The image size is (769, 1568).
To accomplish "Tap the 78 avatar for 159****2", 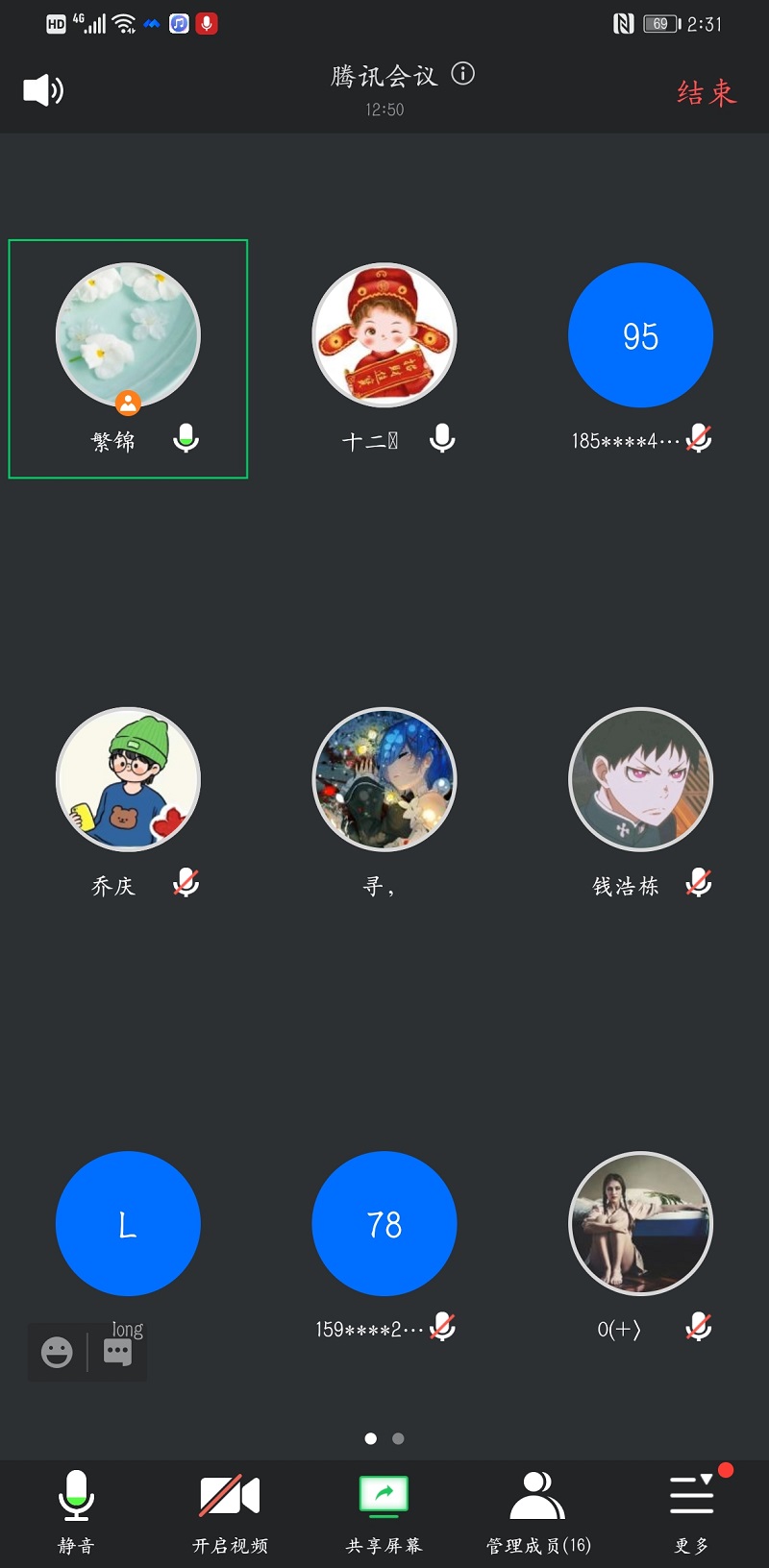I will click(x=384, y=1223).
